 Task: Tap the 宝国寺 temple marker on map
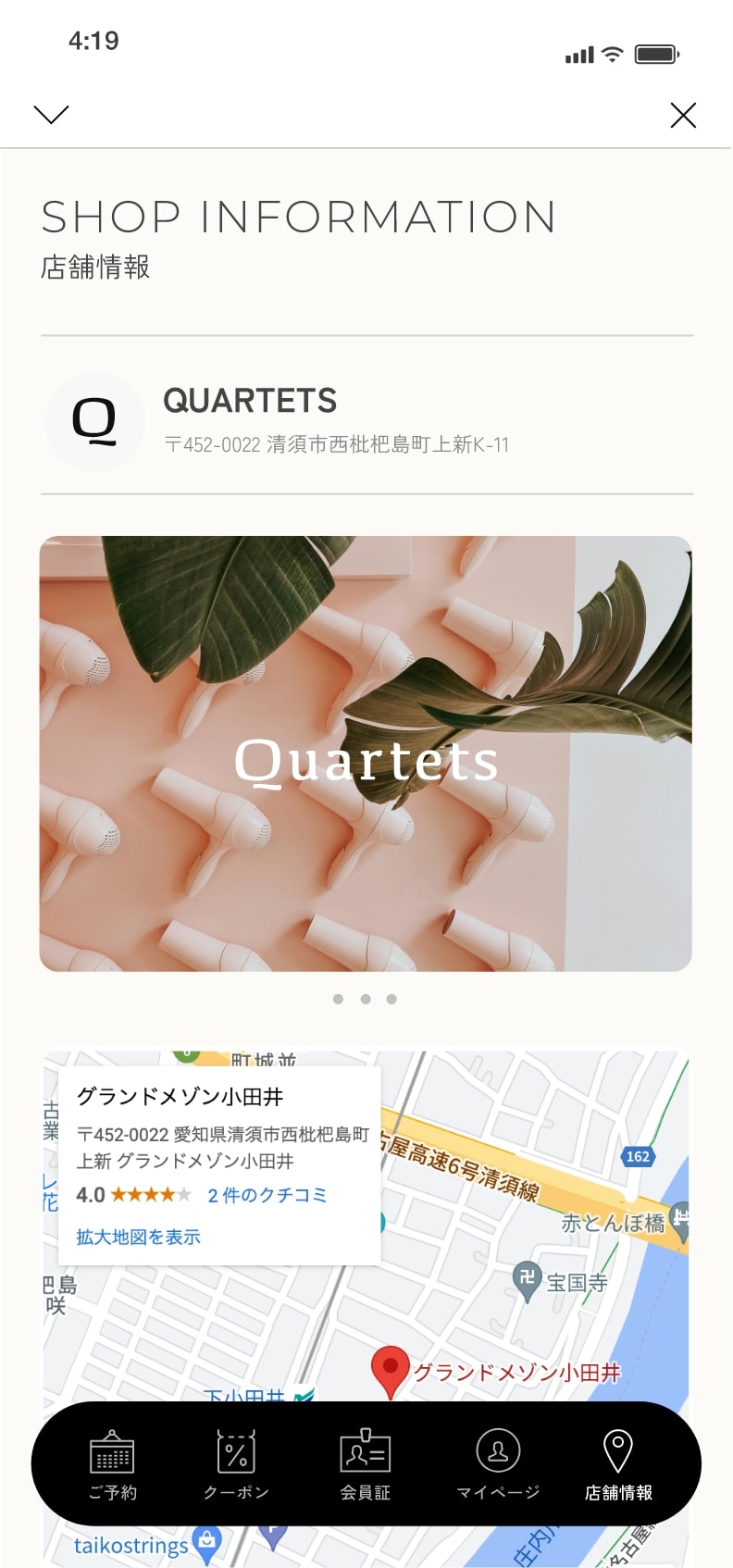(x=528, y=1281)
